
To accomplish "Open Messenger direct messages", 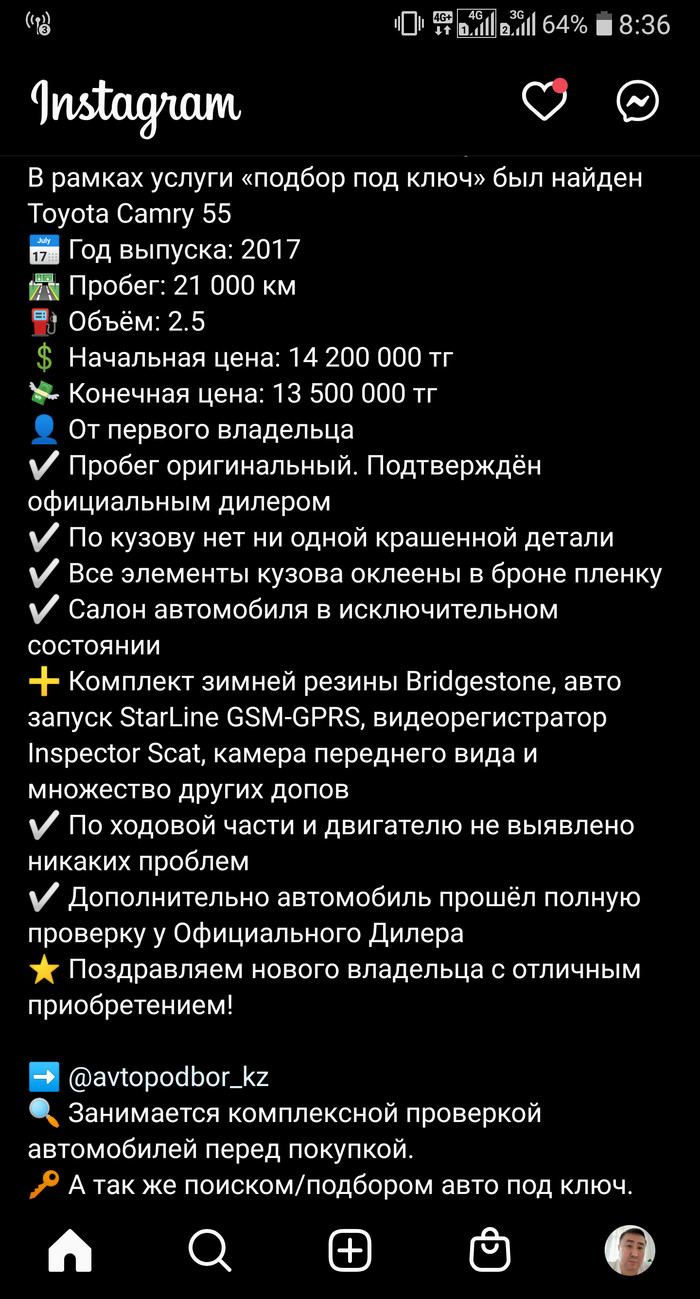I will click(x=637, y=101).
